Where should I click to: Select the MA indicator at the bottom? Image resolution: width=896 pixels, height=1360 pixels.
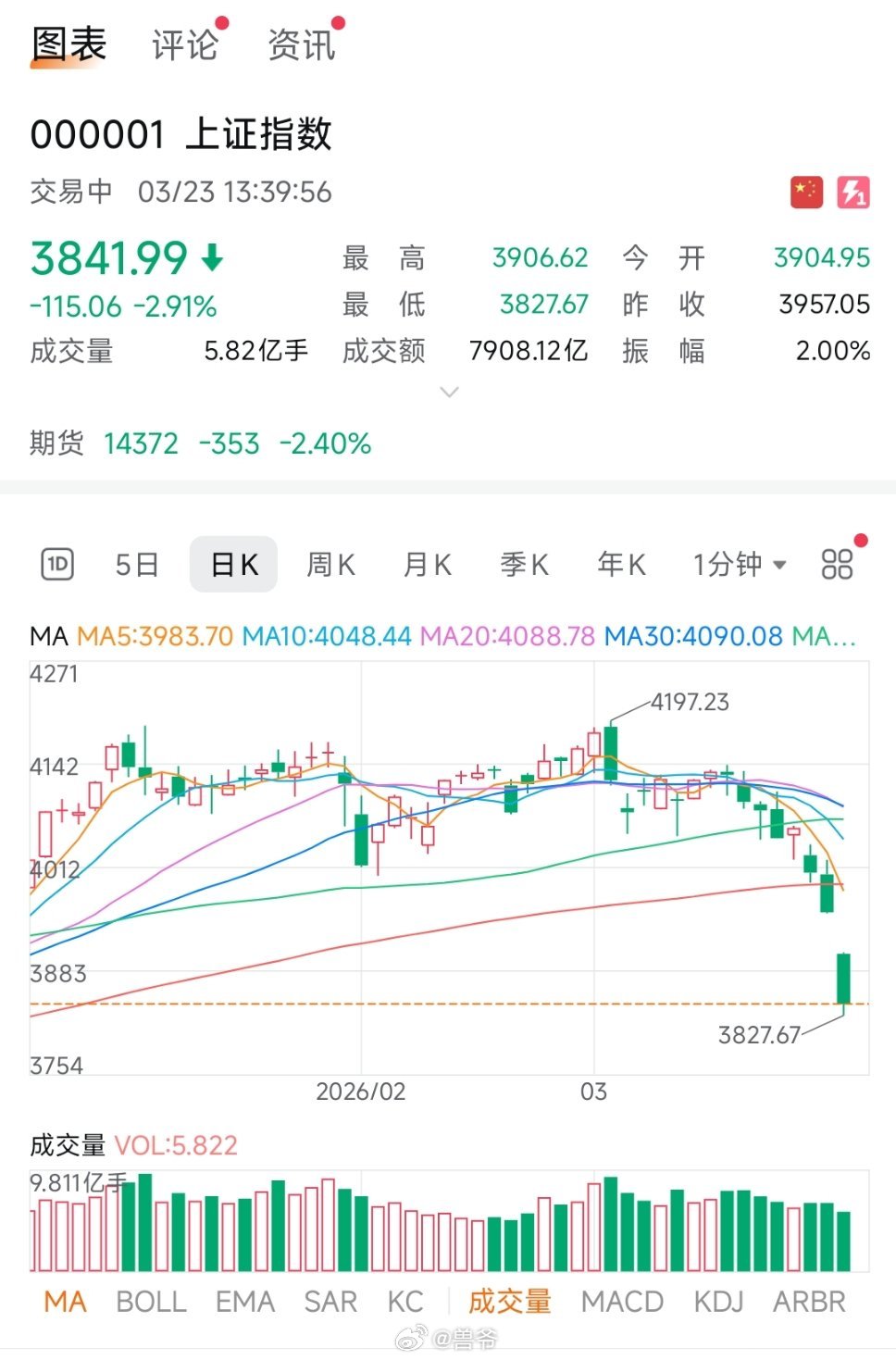click(65, 1301)
